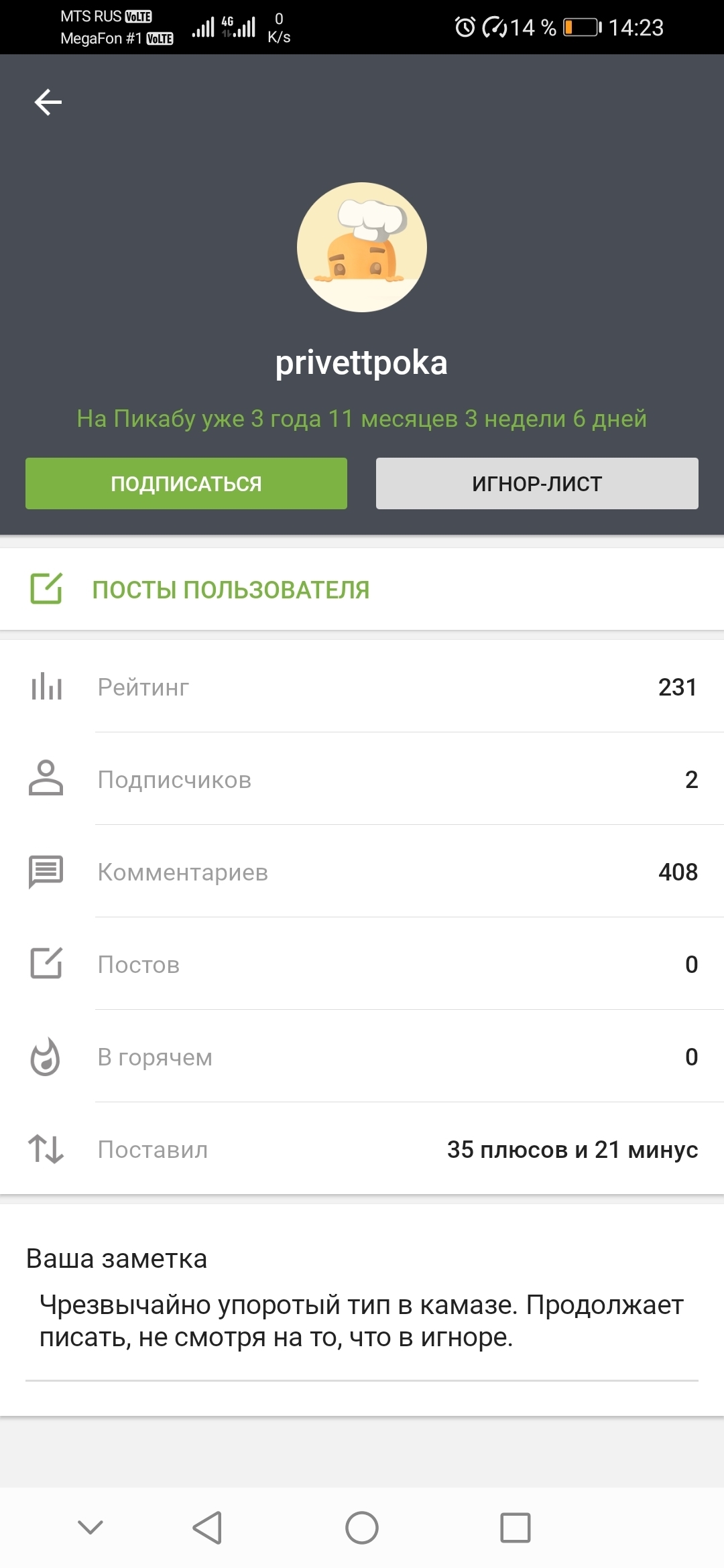724x1568 pixels.
Task: Subscribe with the ПОДПИСАТЬСЯ button
Action: pos(186,483)
